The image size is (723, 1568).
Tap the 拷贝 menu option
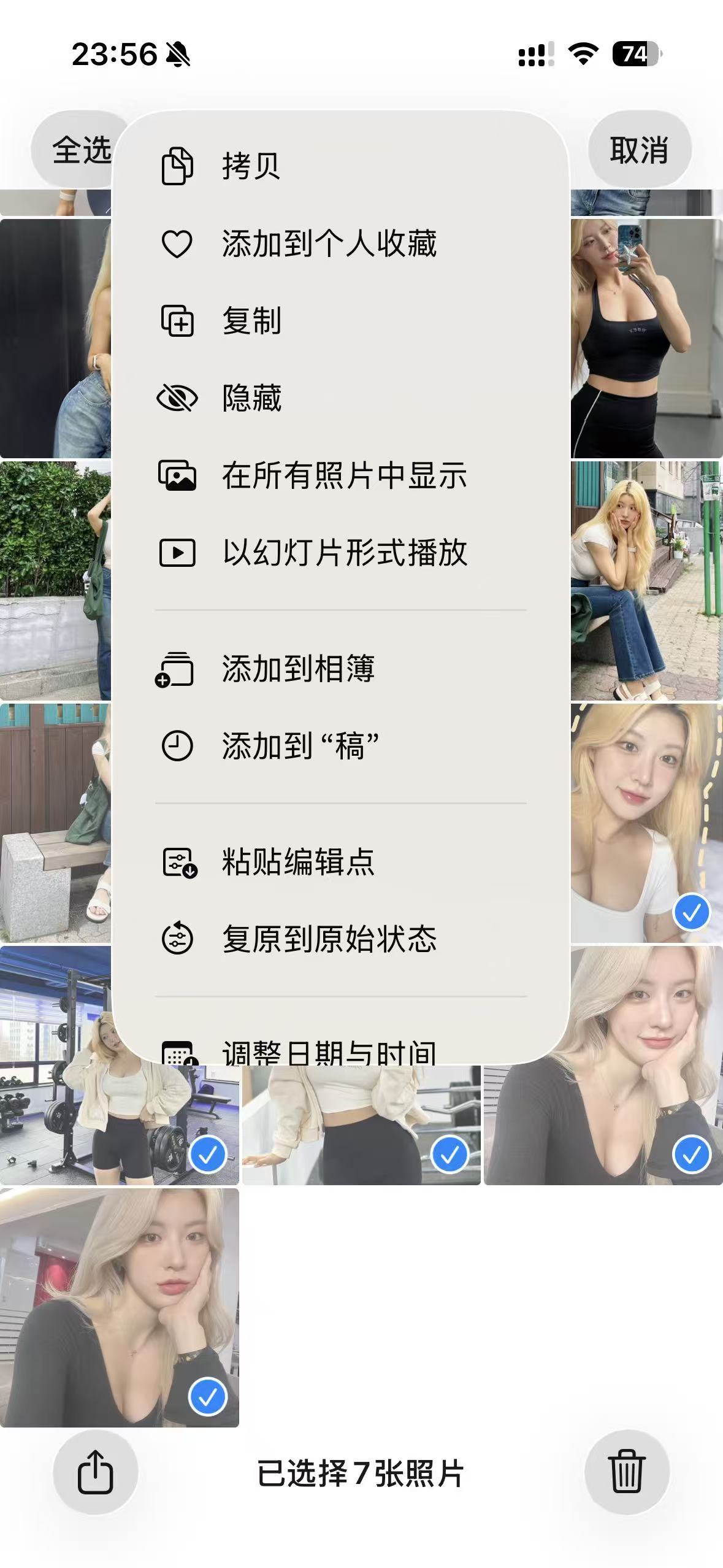click(x=251, y=166)
